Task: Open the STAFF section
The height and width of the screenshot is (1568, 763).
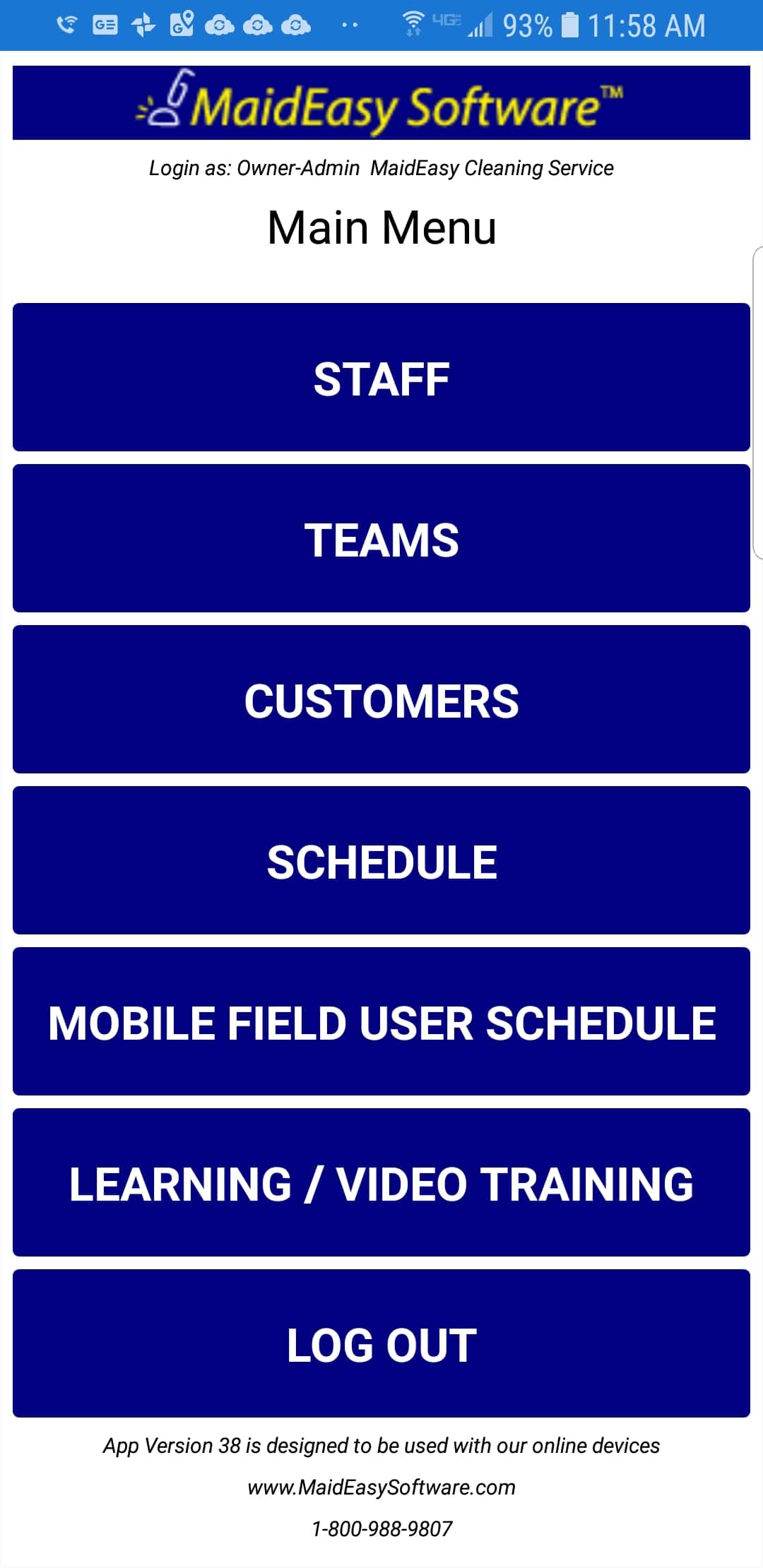Action: [381, 377]
